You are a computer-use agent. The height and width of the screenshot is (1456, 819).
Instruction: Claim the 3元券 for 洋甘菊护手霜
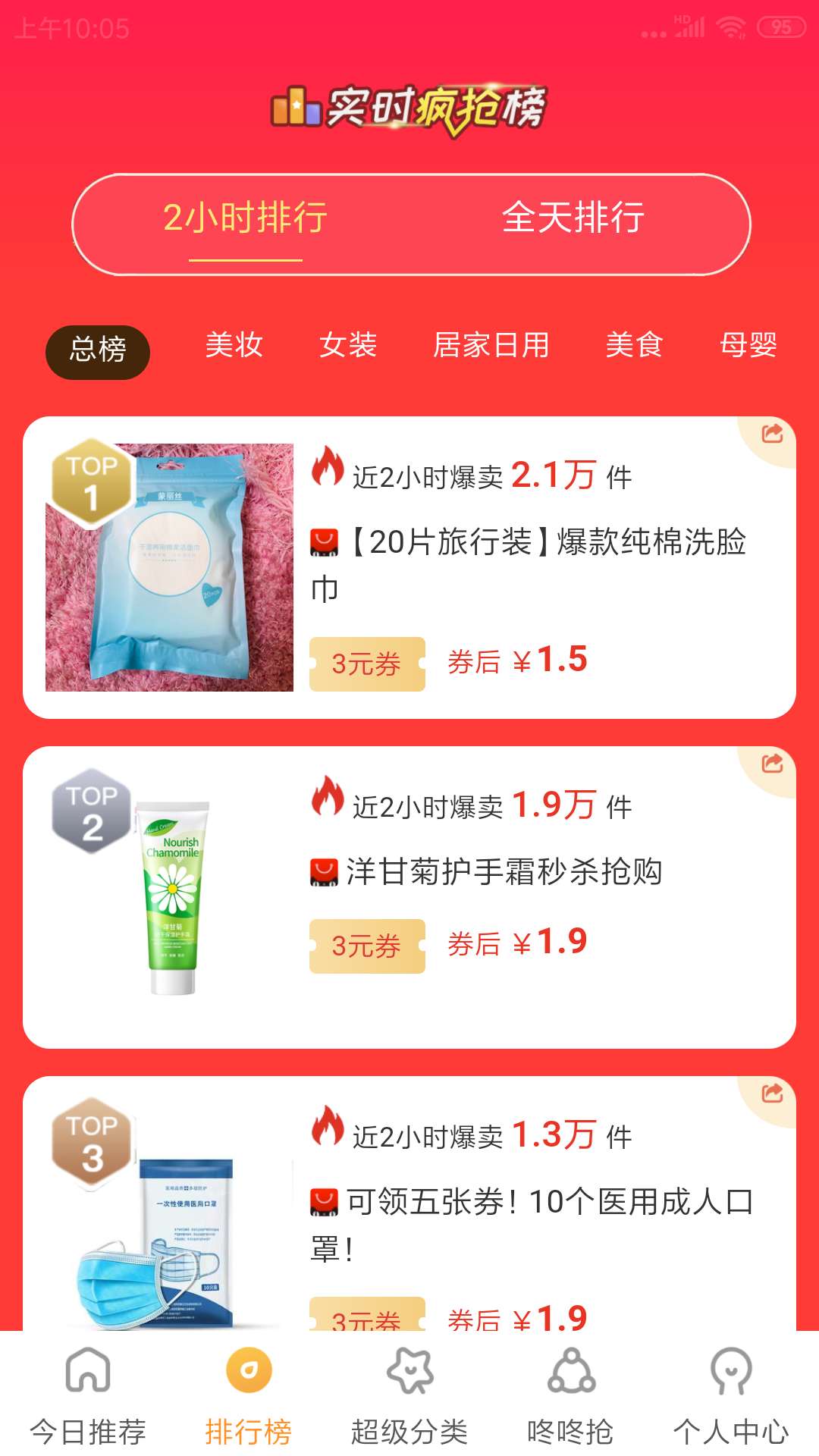pos(367,946)
